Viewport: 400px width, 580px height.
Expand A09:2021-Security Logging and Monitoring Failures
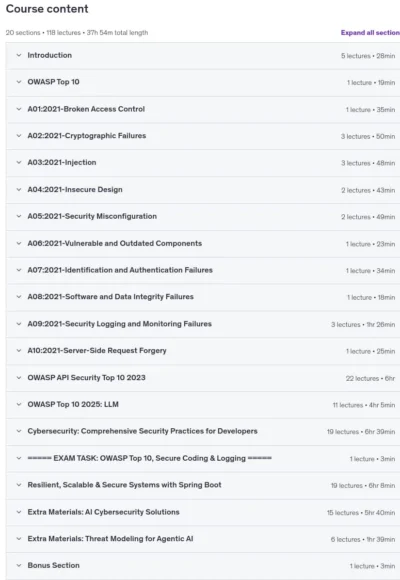(203, 324)
